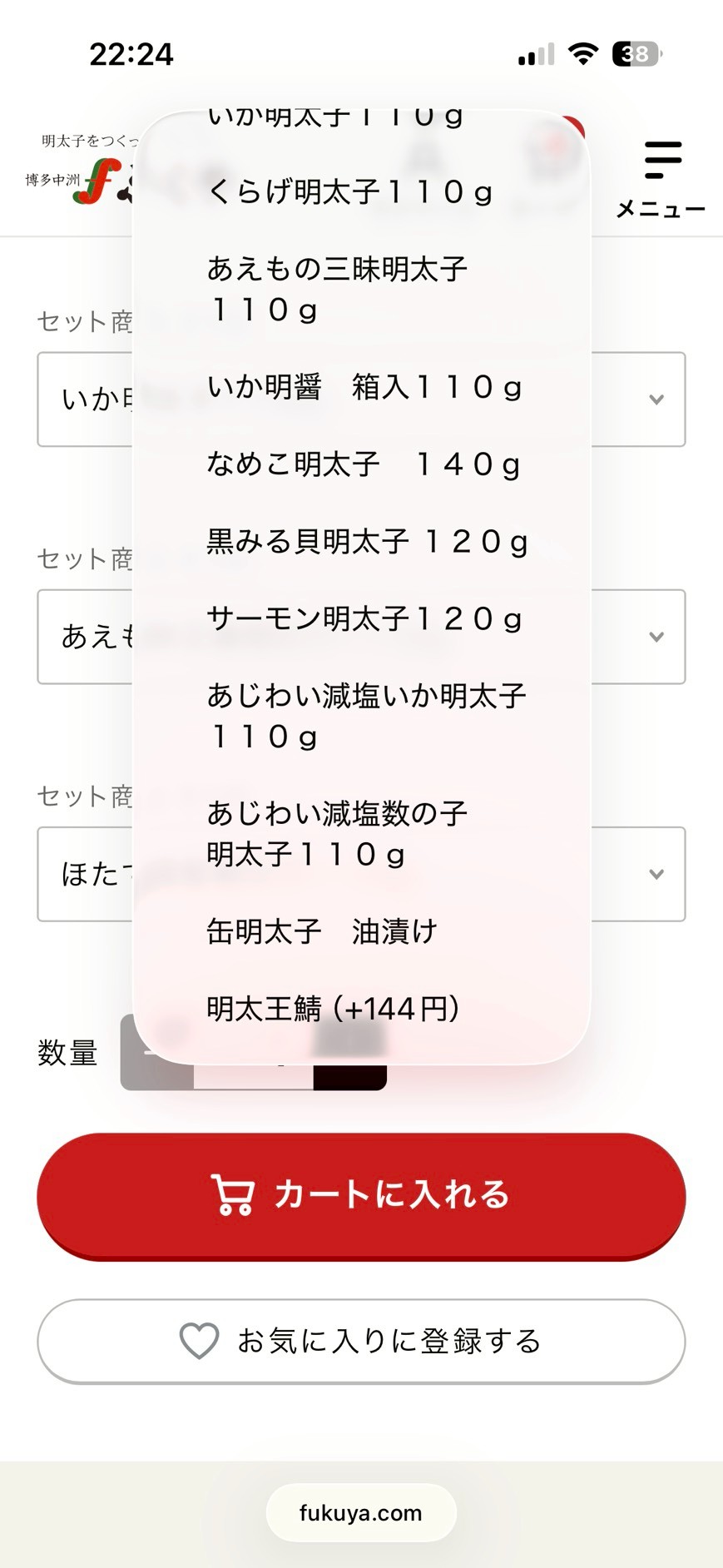
Task: Select 缶明太子 油漬け option
Action: 322,931
